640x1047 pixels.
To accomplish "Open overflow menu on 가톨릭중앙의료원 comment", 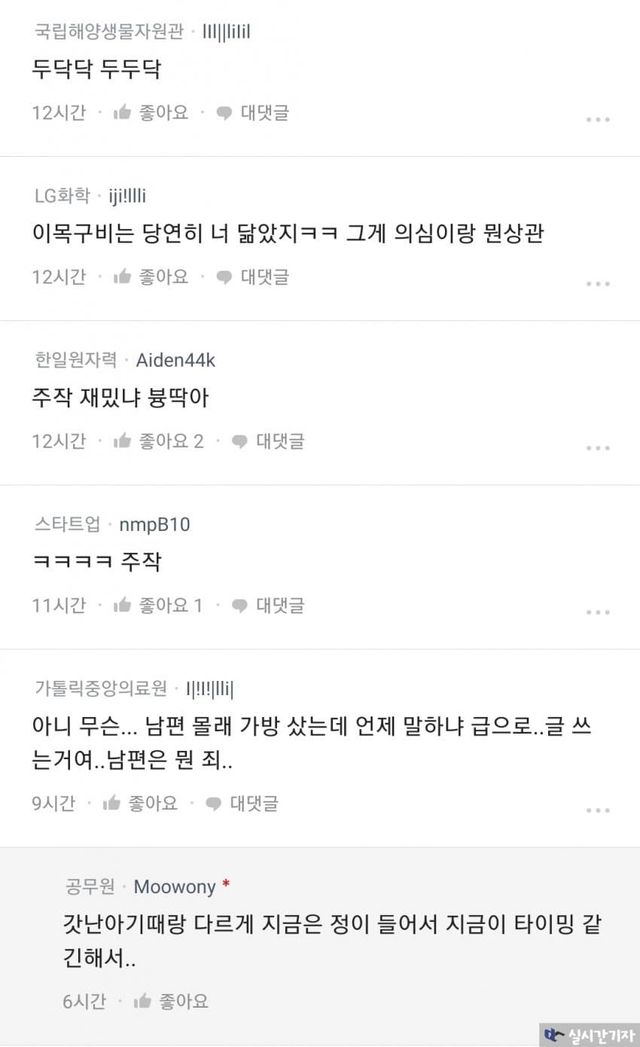I will [x=597, y=809].
